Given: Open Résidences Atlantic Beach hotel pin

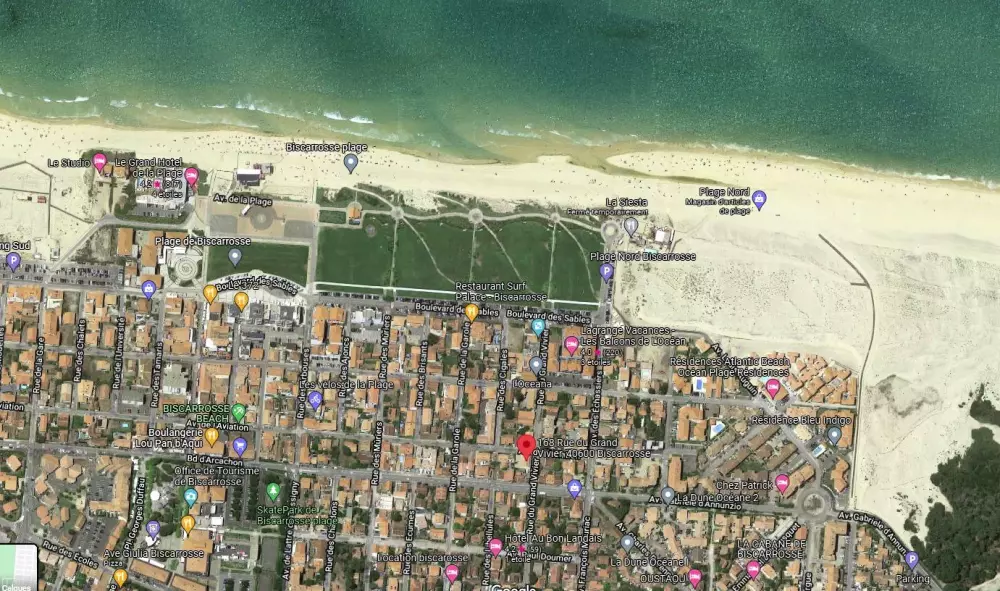Looking at the screenshot, I should click(x=772, y=386).
